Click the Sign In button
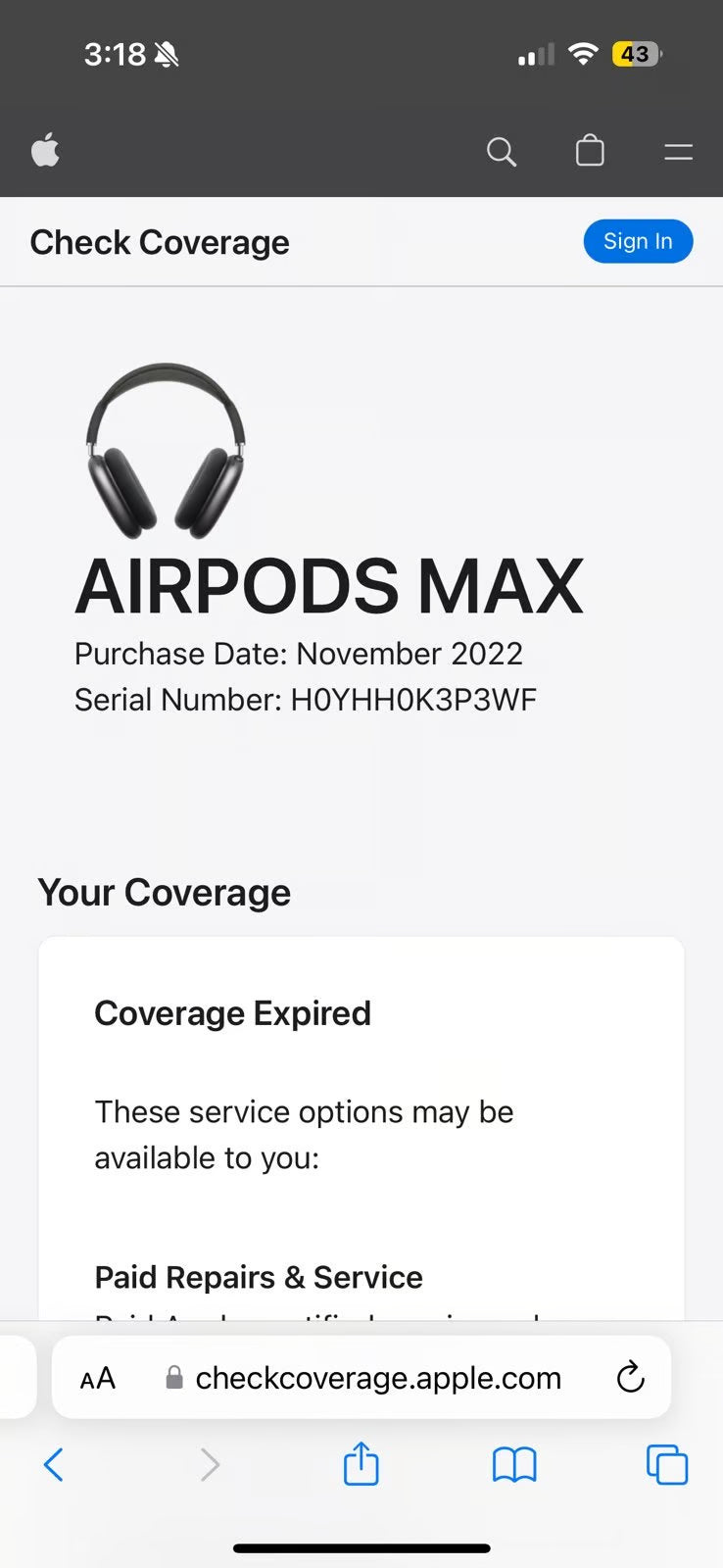This screenshot has width=723, height=1568. [x=638, y=241]
